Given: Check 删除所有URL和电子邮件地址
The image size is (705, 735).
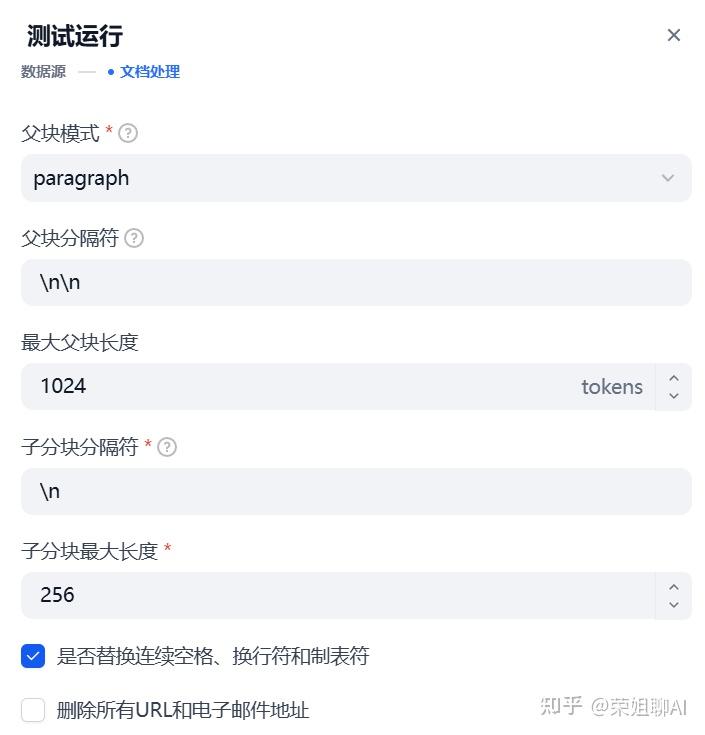Looking at the screenshot, I should [33, 710].
